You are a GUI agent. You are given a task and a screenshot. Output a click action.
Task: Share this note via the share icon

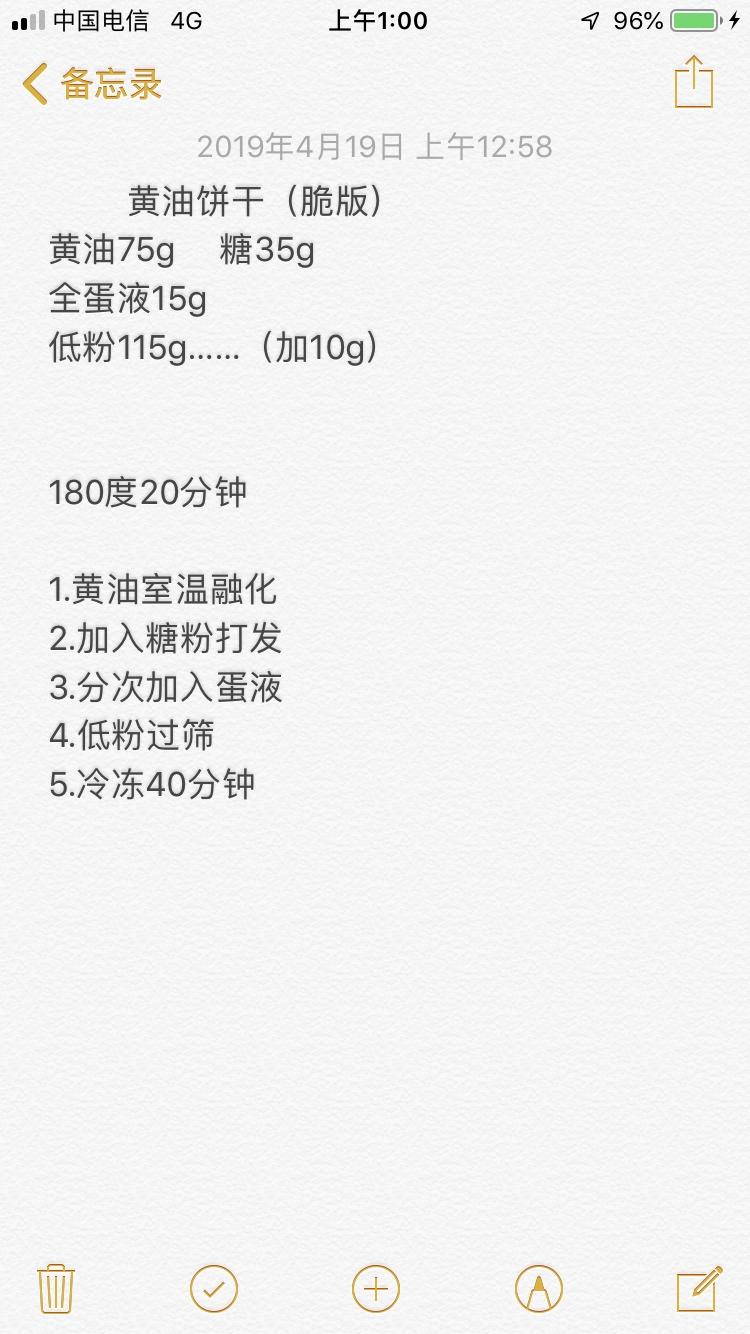click(x=693, y=81)
